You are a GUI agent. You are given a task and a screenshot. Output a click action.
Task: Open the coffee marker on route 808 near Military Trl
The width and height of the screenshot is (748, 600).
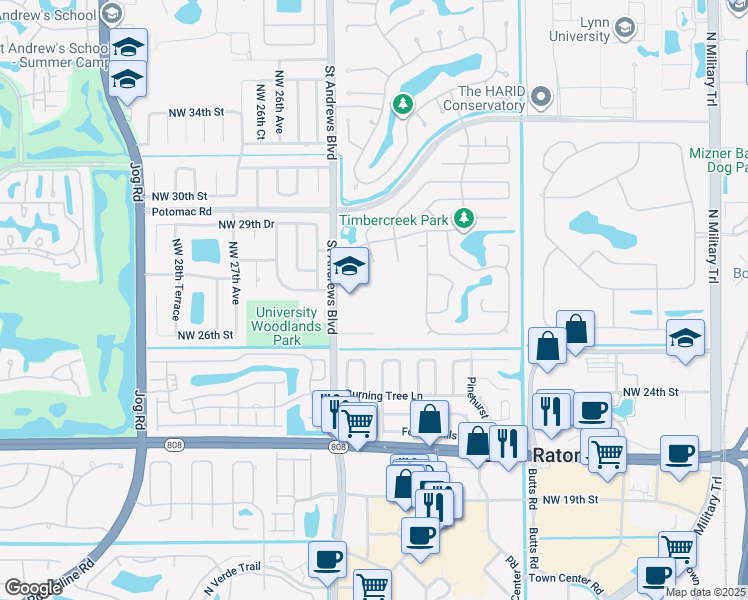pos(679,456)
